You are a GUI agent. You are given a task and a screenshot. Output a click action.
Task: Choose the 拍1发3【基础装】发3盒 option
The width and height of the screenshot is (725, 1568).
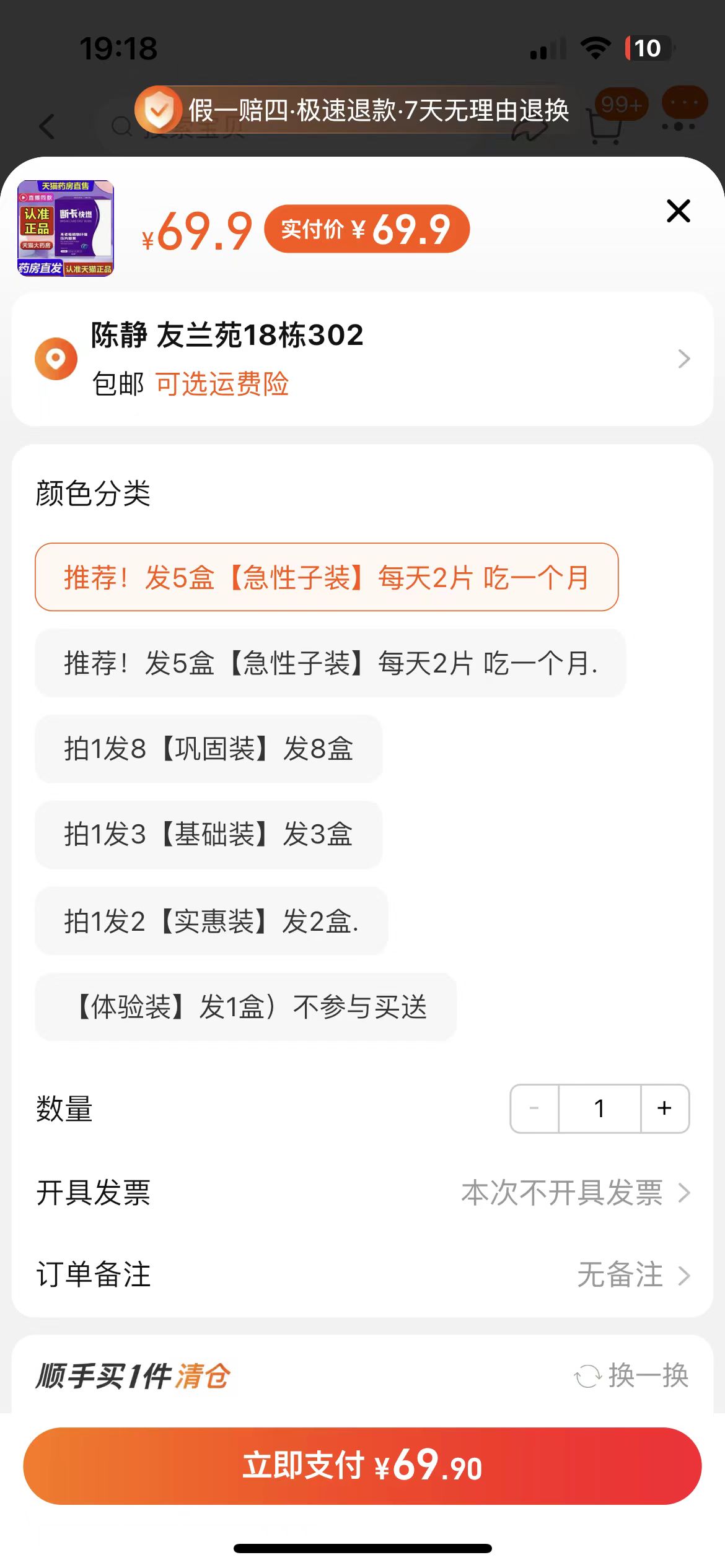[x=209, y=835]
